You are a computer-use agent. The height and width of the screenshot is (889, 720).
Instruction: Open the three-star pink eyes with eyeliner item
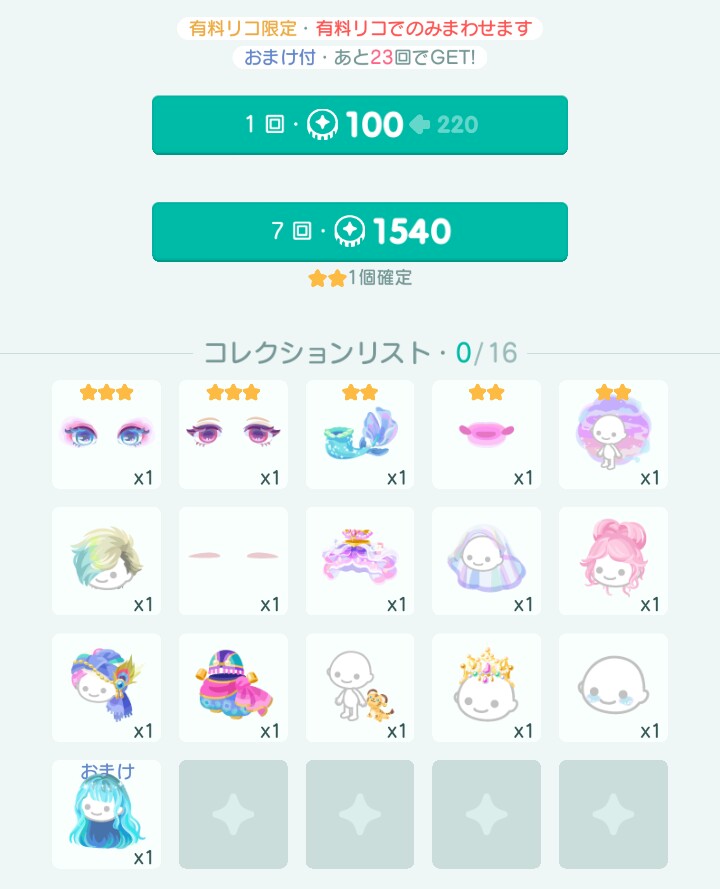pyautogui.click(x=233, y=435)
